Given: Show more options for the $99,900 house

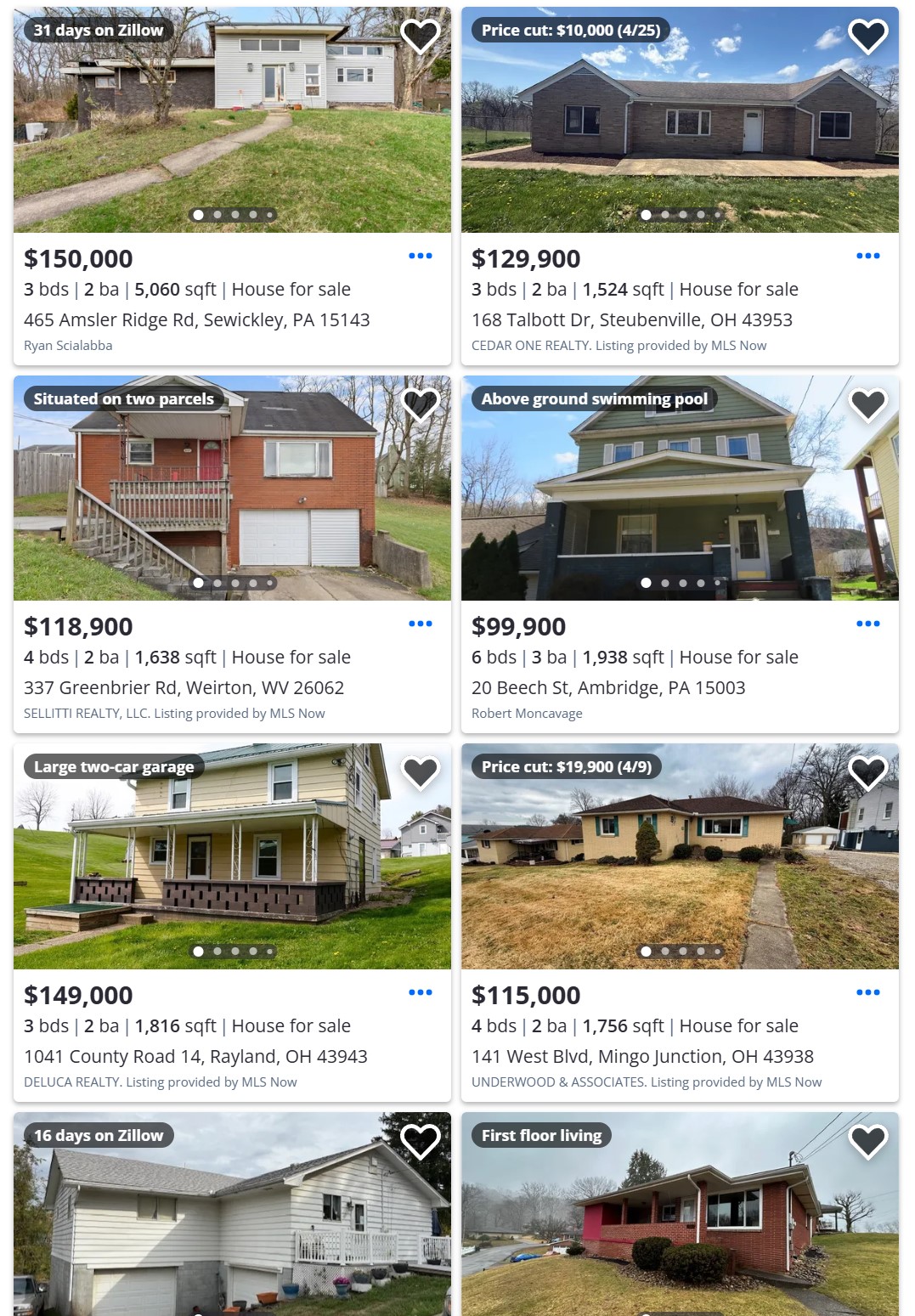Looking at the screenshot, I should tap(867, 624).
